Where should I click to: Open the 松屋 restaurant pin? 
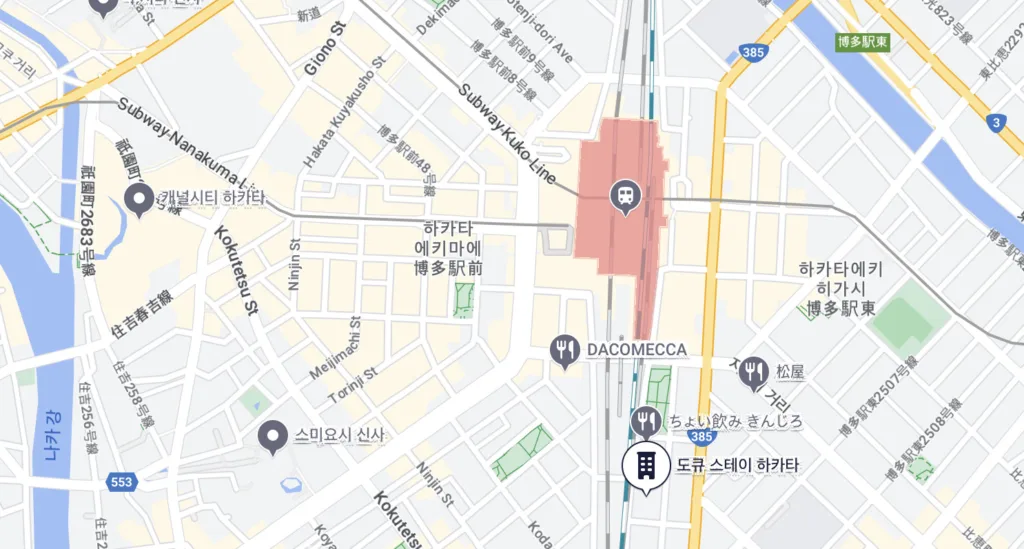pos(753,373)
